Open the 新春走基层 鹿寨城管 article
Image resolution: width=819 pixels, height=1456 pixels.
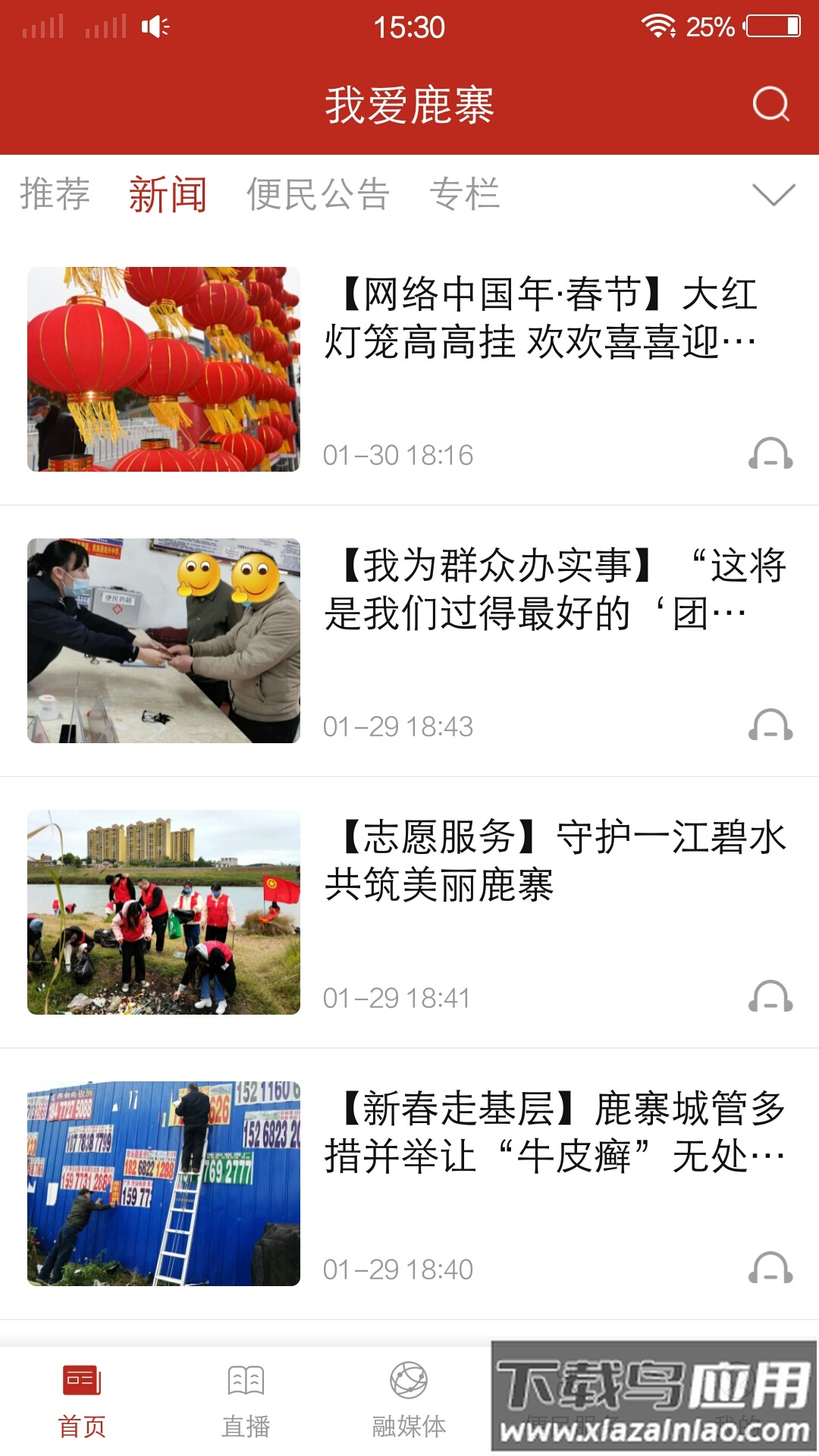click(555, 1133)
